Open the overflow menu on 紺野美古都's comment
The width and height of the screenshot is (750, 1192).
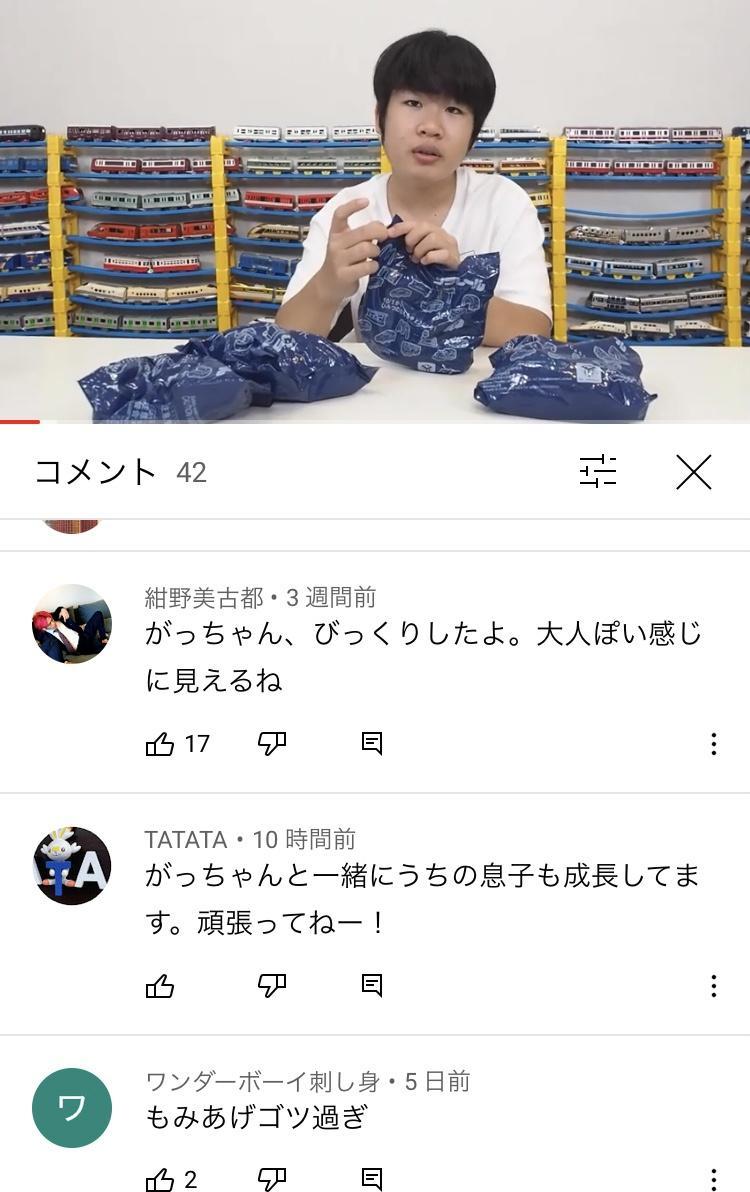pyautogui.click(x=713, y=744)
